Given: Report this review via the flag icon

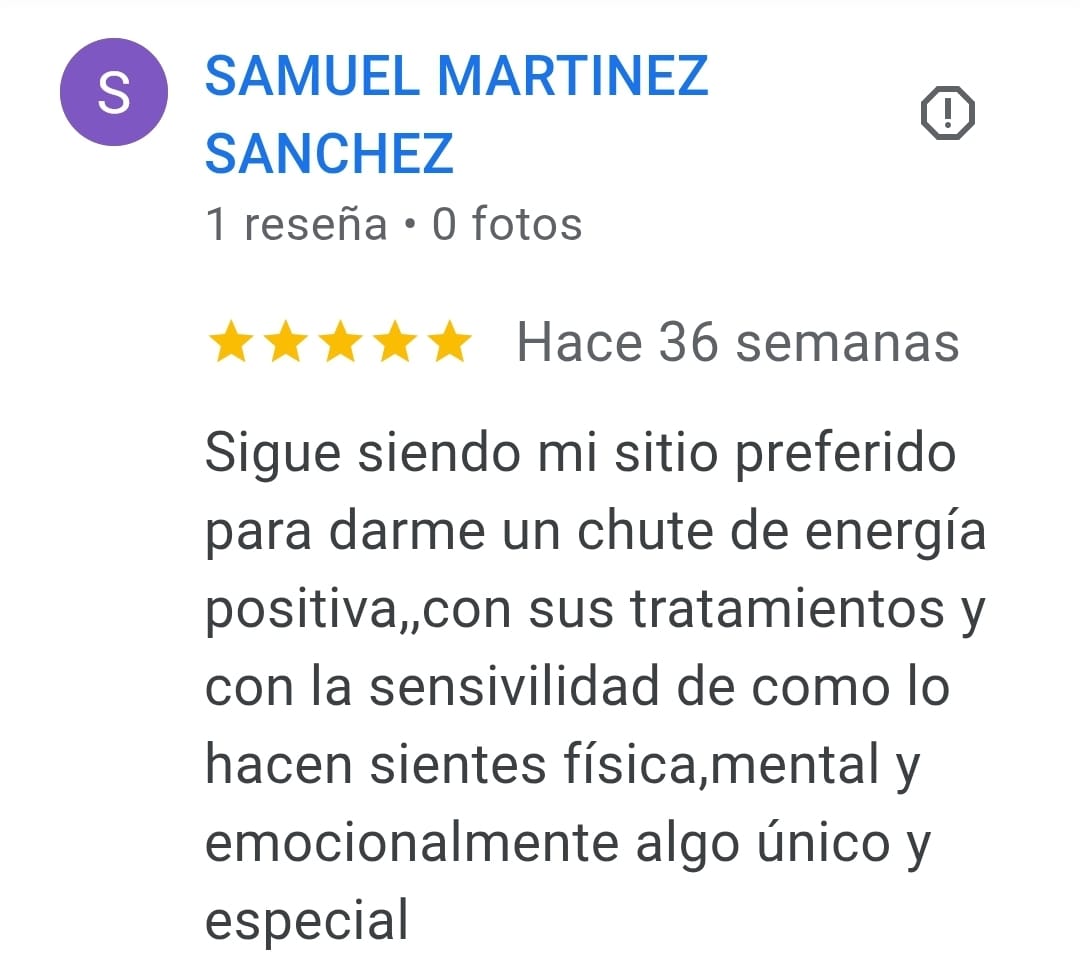Looking at the screenshot, I should point(945,113).
